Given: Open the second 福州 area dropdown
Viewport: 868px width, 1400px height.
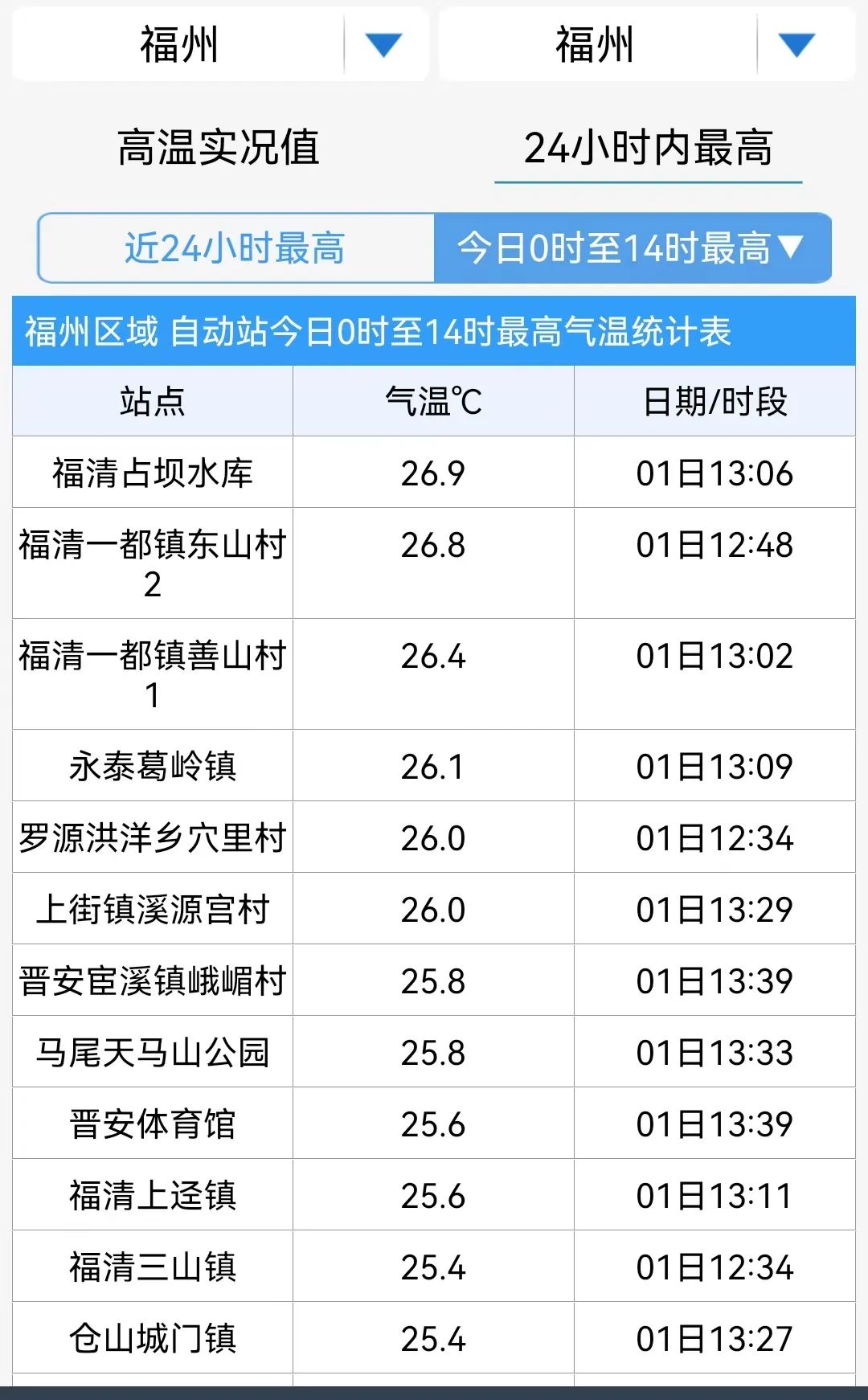Looking at the screenshot, I should click(x=647, y=44).
